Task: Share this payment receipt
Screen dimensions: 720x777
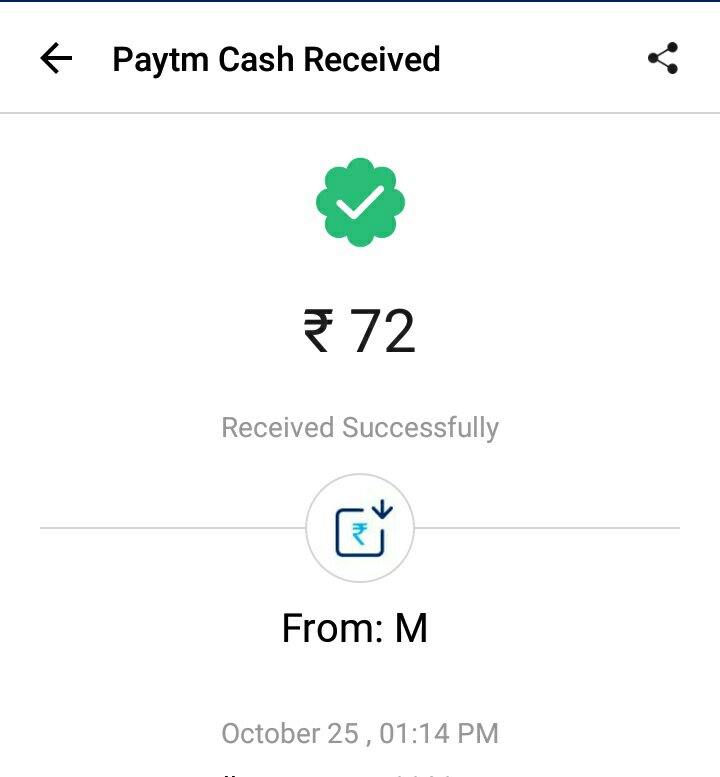Action: click(x=663, y=59)
